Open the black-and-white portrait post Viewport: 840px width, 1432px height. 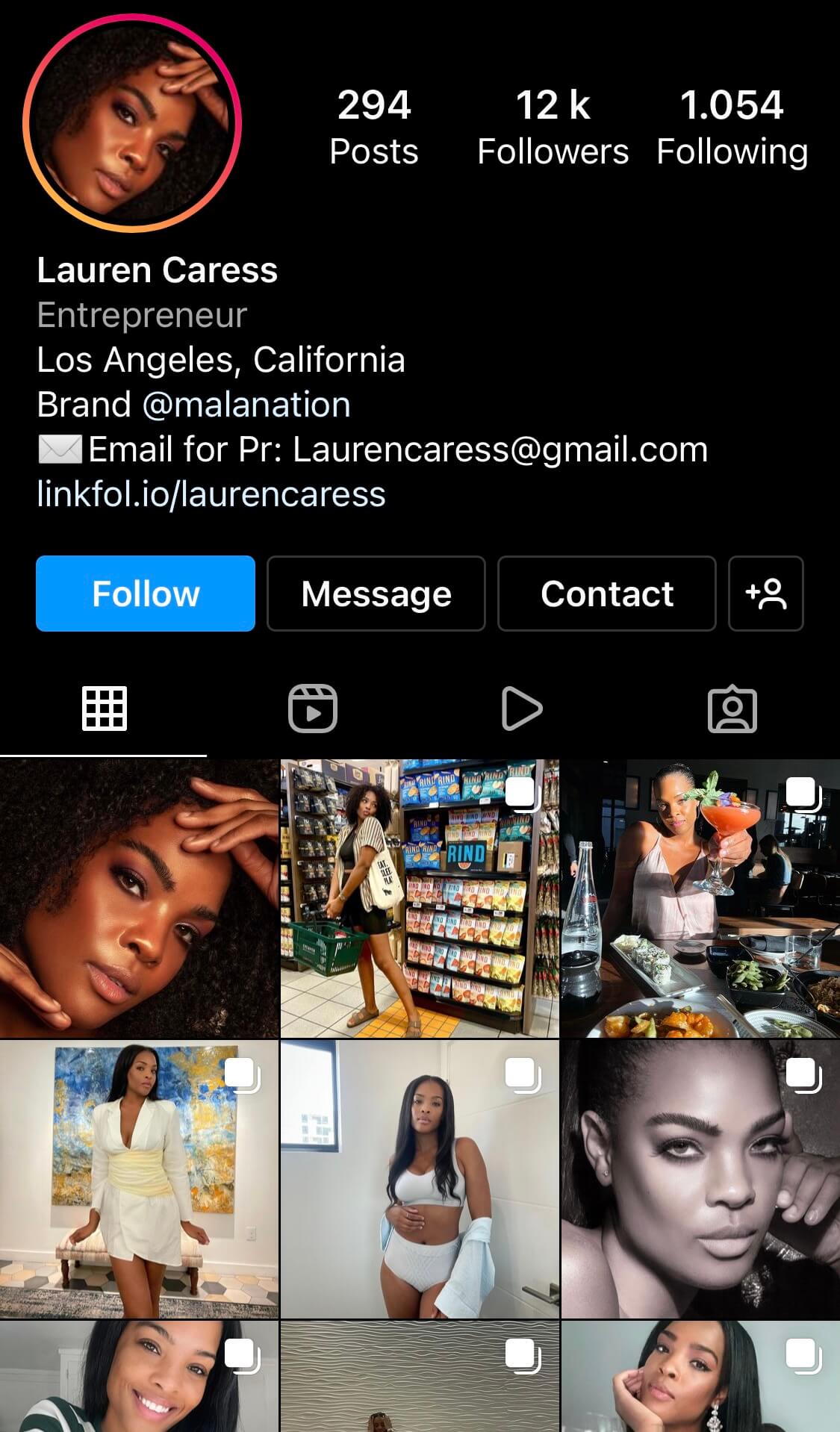(x=700, y=1179)
